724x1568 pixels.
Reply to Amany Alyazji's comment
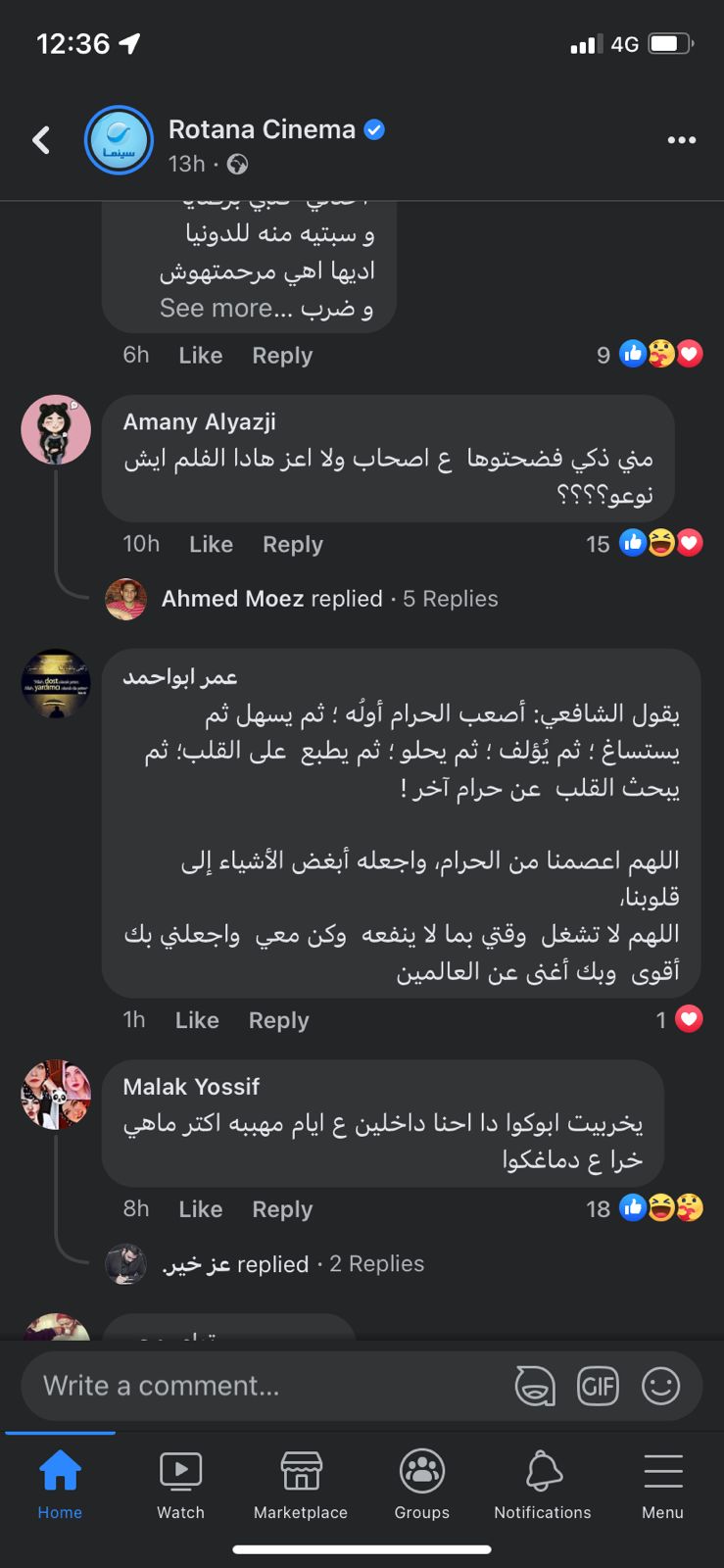pyautogui.click(x=292, y=544)
